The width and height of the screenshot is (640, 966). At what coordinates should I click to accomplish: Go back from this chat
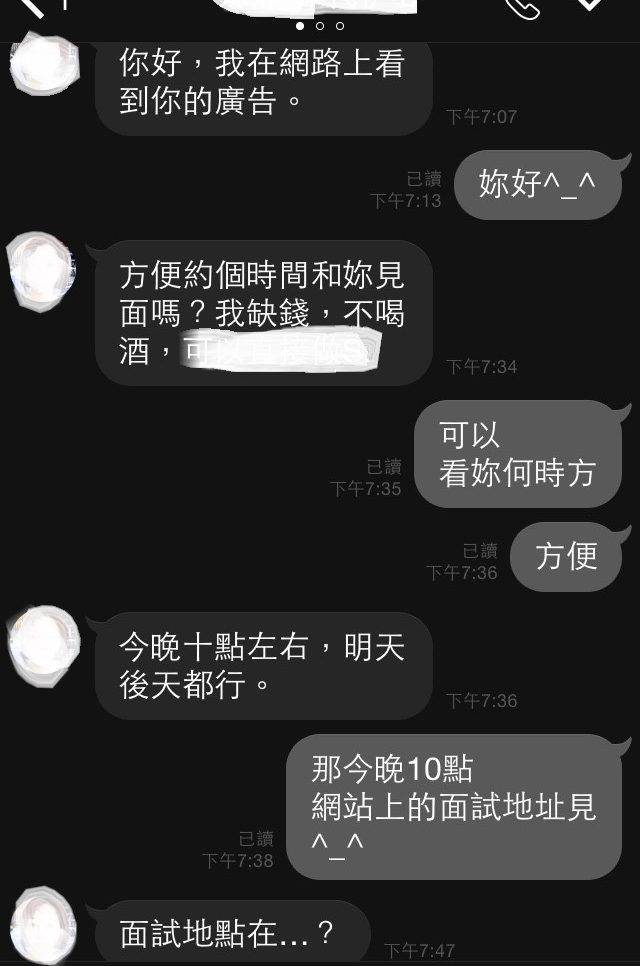point(32,7)
